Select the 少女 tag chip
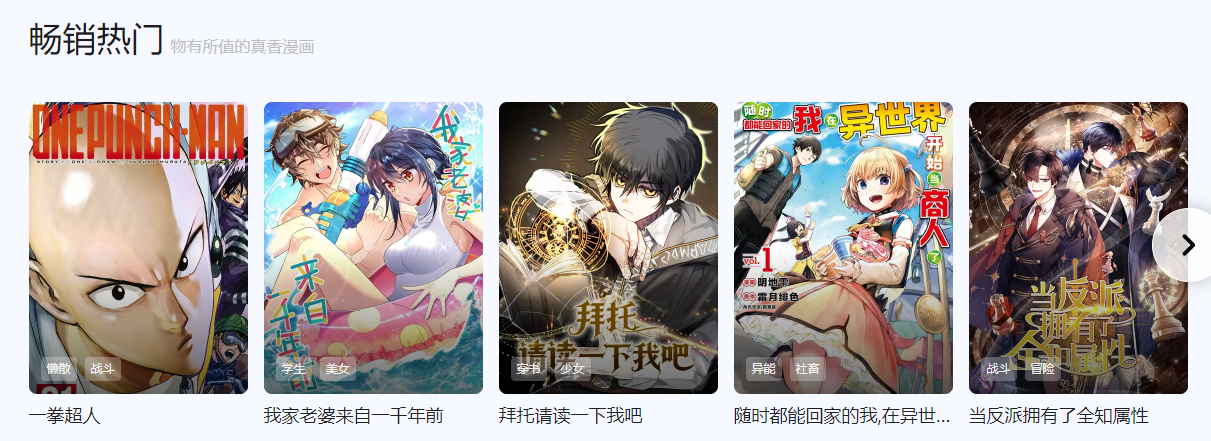 572,368
